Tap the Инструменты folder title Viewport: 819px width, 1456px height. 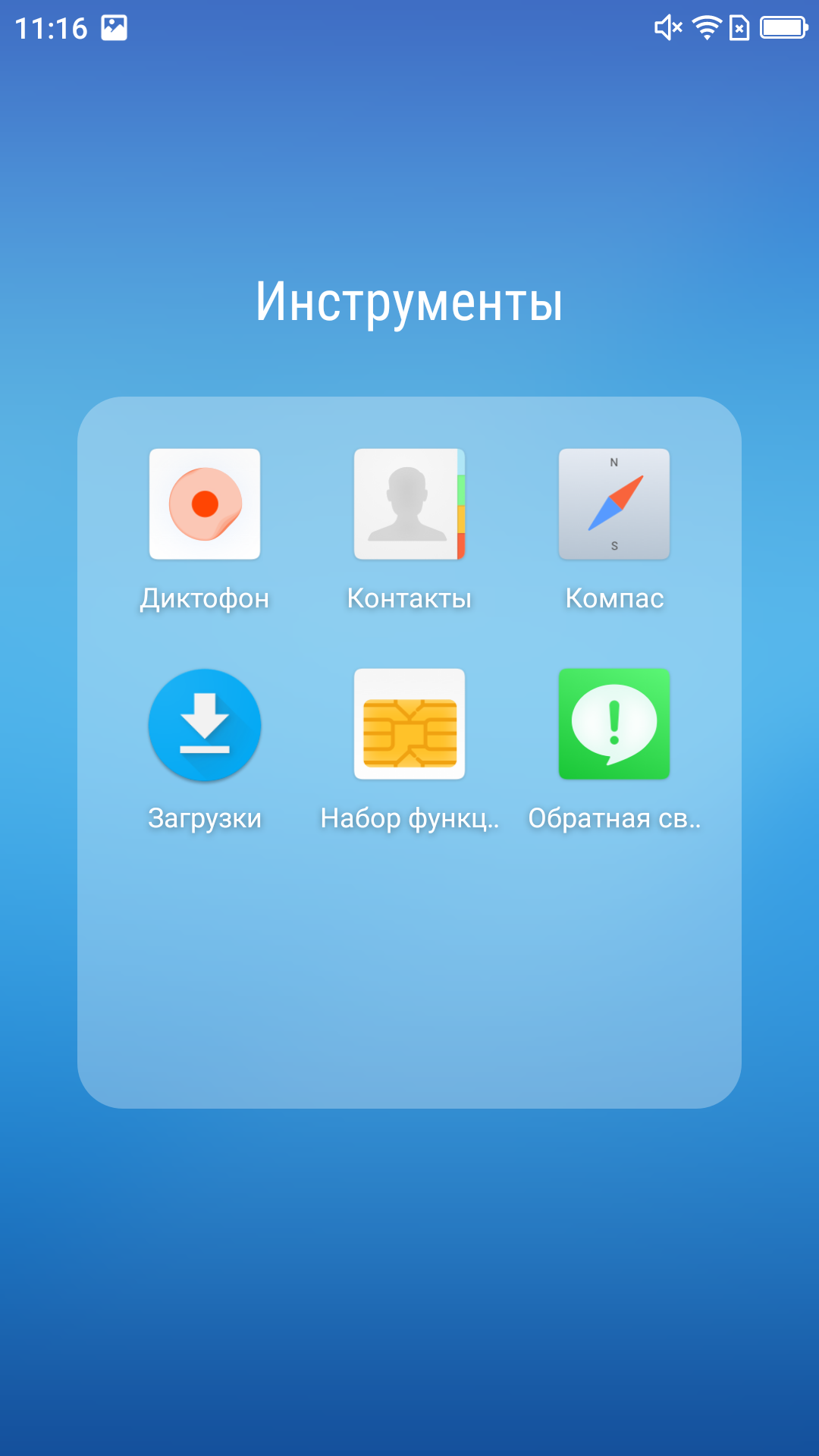[x=409, y=303]
